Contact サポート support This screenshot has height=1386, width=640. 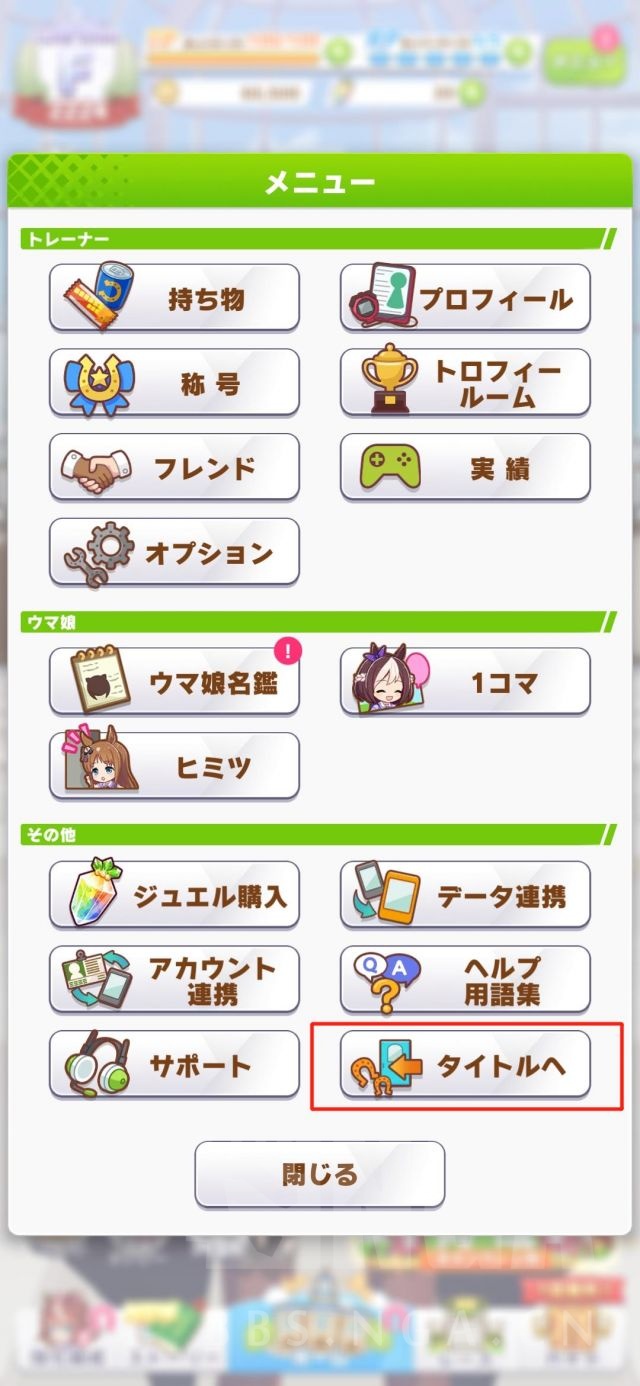[x=174, y=1065]
